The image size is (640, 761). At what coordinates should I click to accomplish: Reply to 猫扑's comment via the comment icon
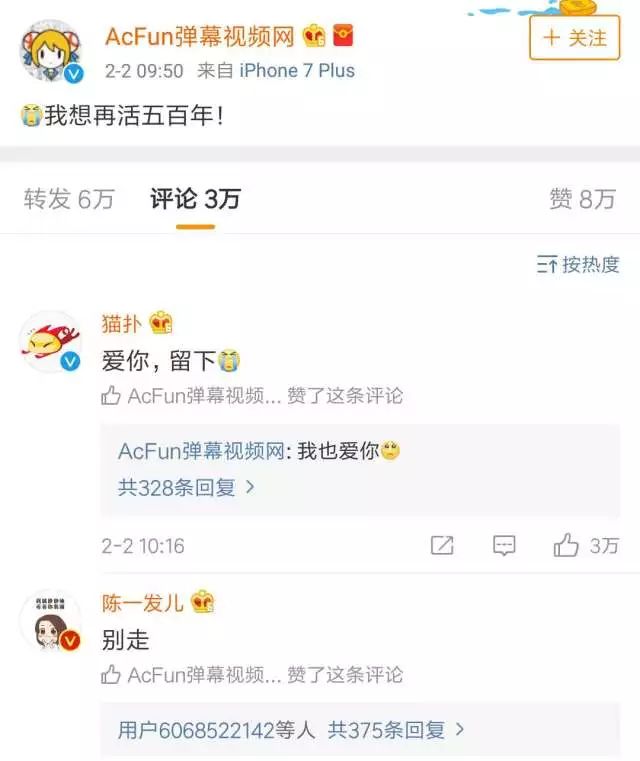click(x=504, y=546)
